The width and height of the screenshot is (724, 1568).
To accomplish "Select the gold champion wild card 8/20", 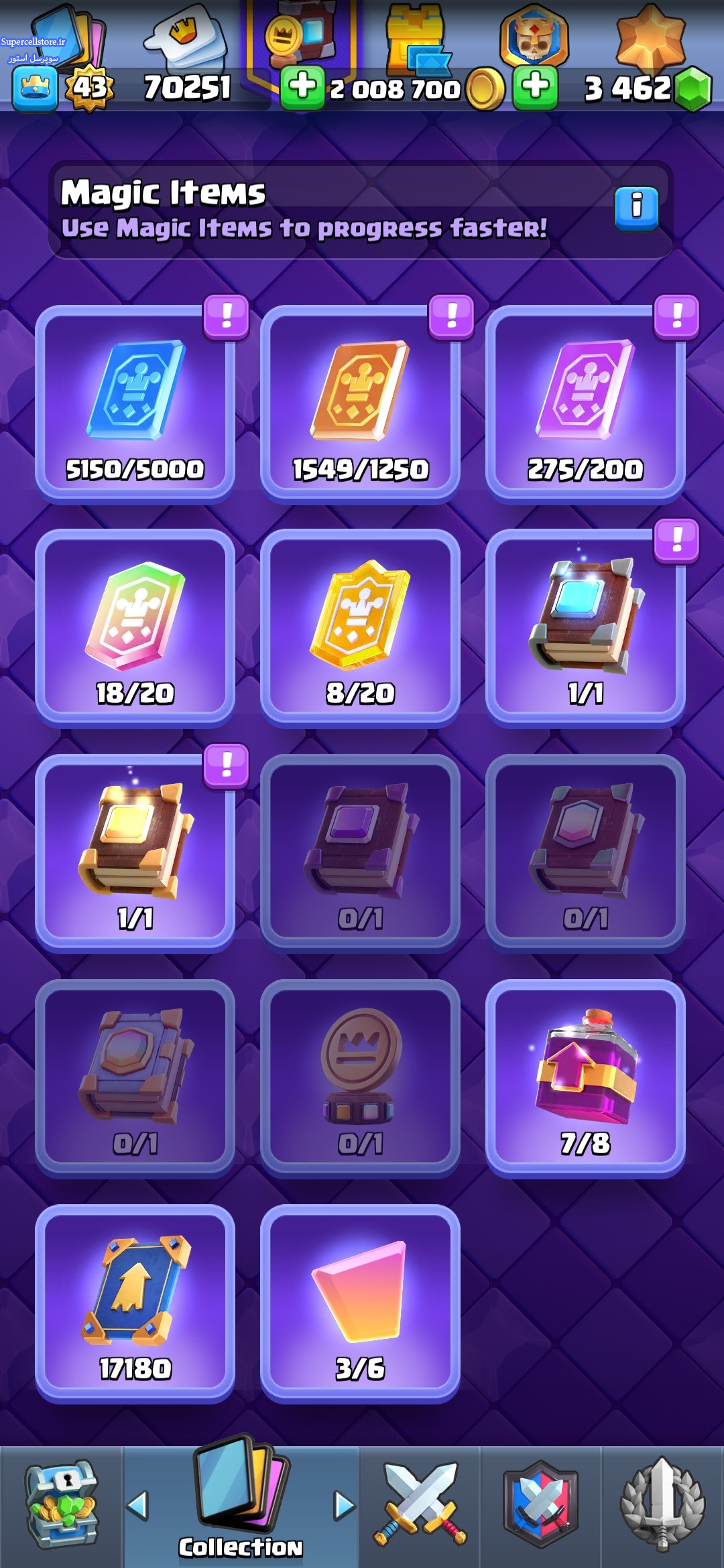I will 360,628.
